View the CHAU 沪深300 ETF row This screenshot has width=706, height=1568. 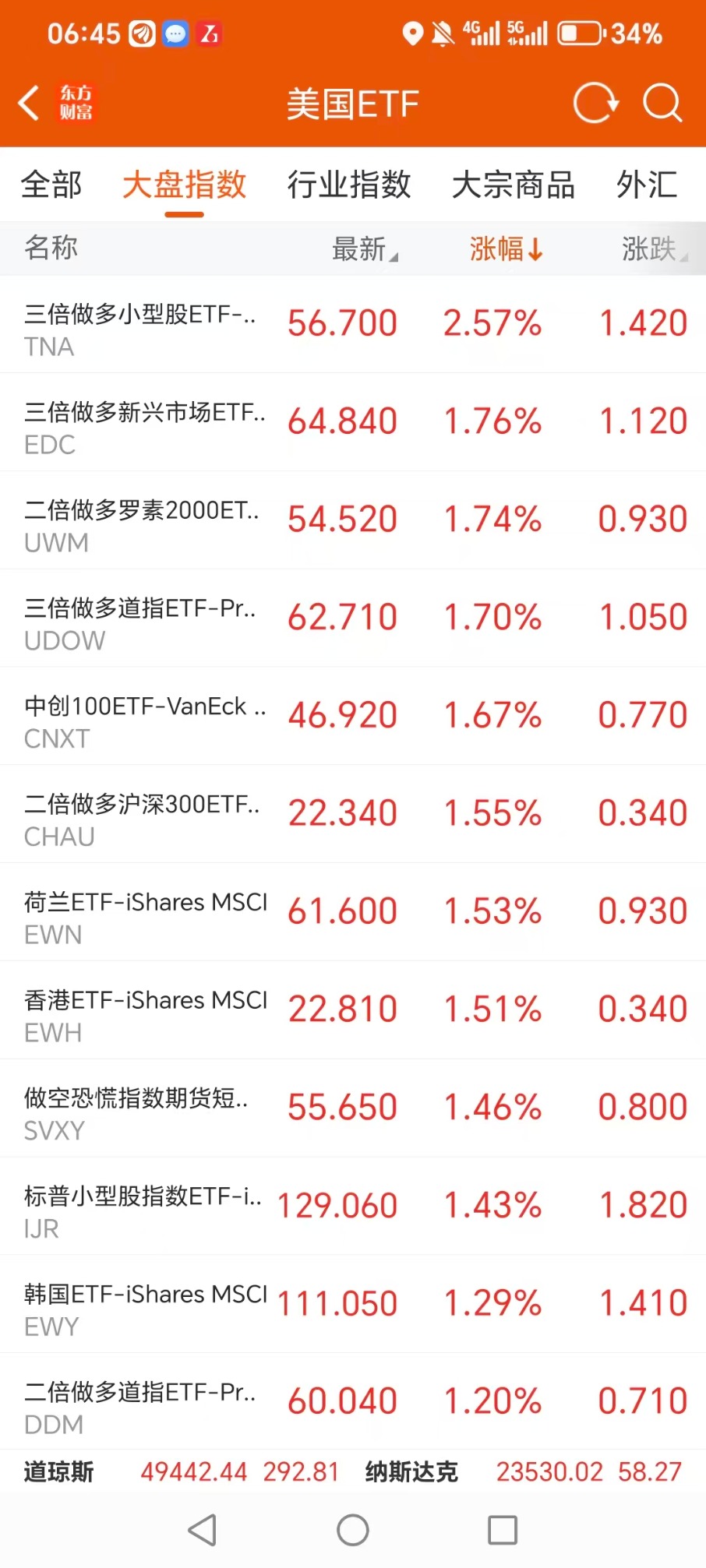353,815
